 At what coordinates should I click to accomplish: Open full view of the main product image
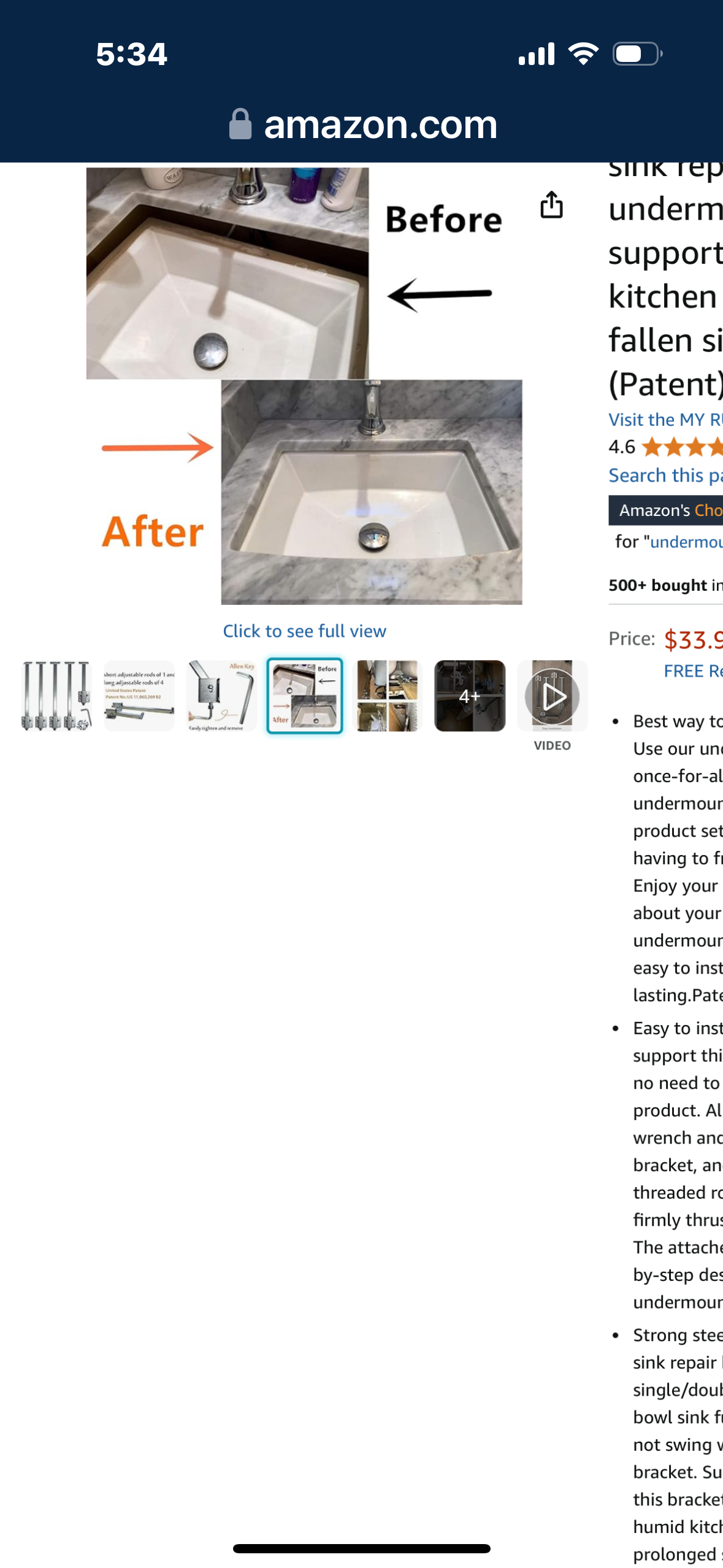(x=304, y=631)
